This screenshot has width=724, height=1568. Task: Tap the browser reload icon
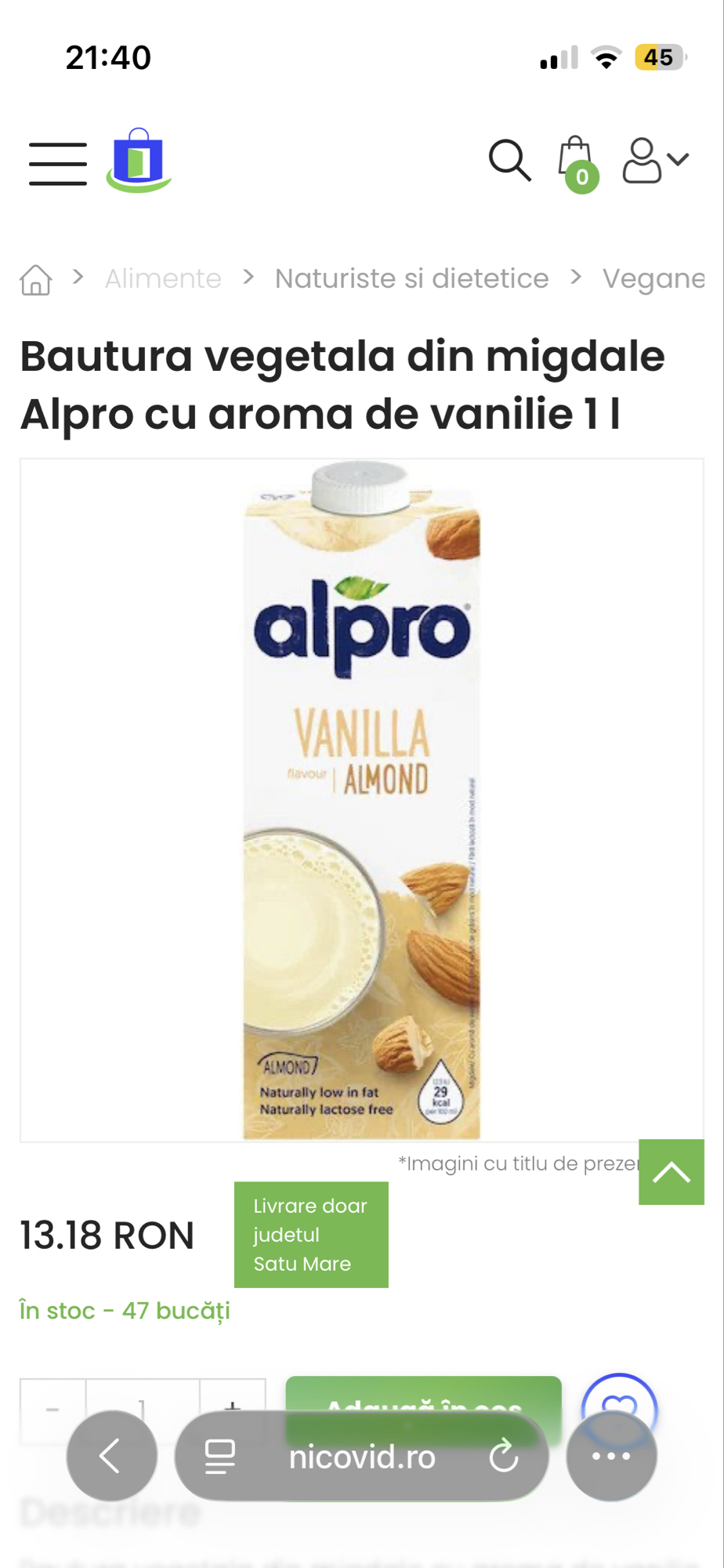505,1456
